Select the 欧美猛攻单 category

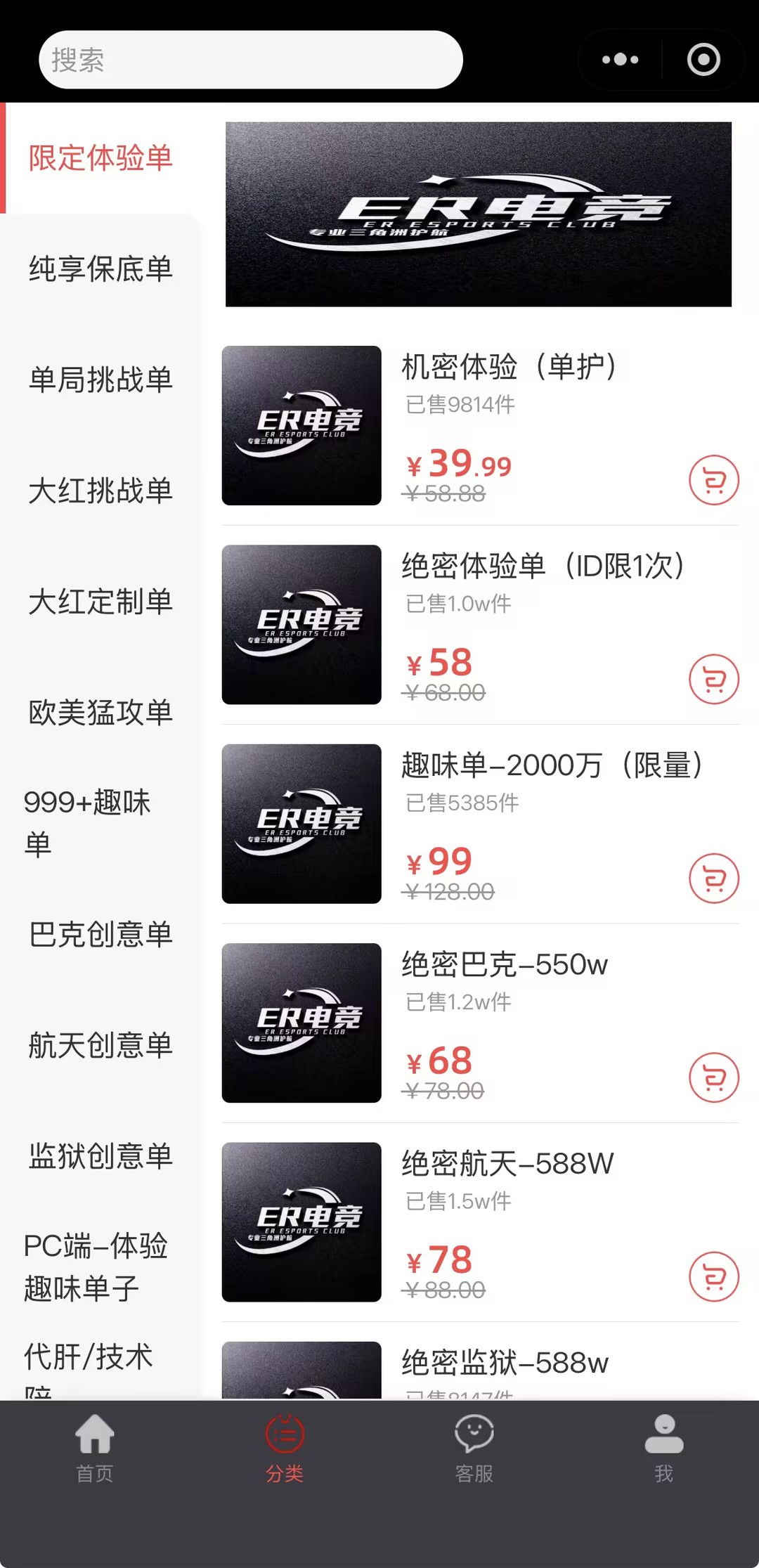[100, 713]
